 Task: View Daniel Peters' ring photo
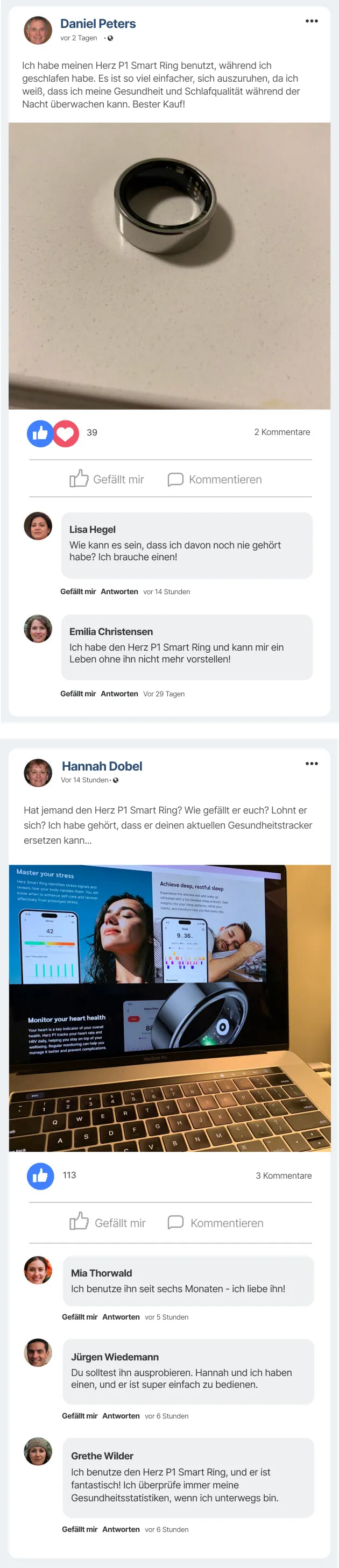click(x=169, y=266)
